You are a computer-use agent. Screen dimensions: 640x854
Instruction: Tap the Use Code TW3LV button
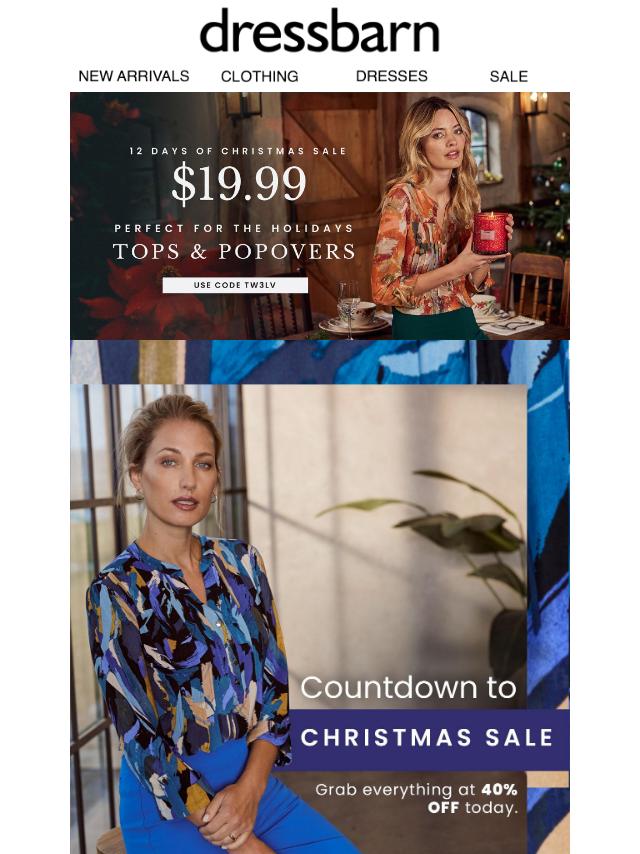(235, 285)
